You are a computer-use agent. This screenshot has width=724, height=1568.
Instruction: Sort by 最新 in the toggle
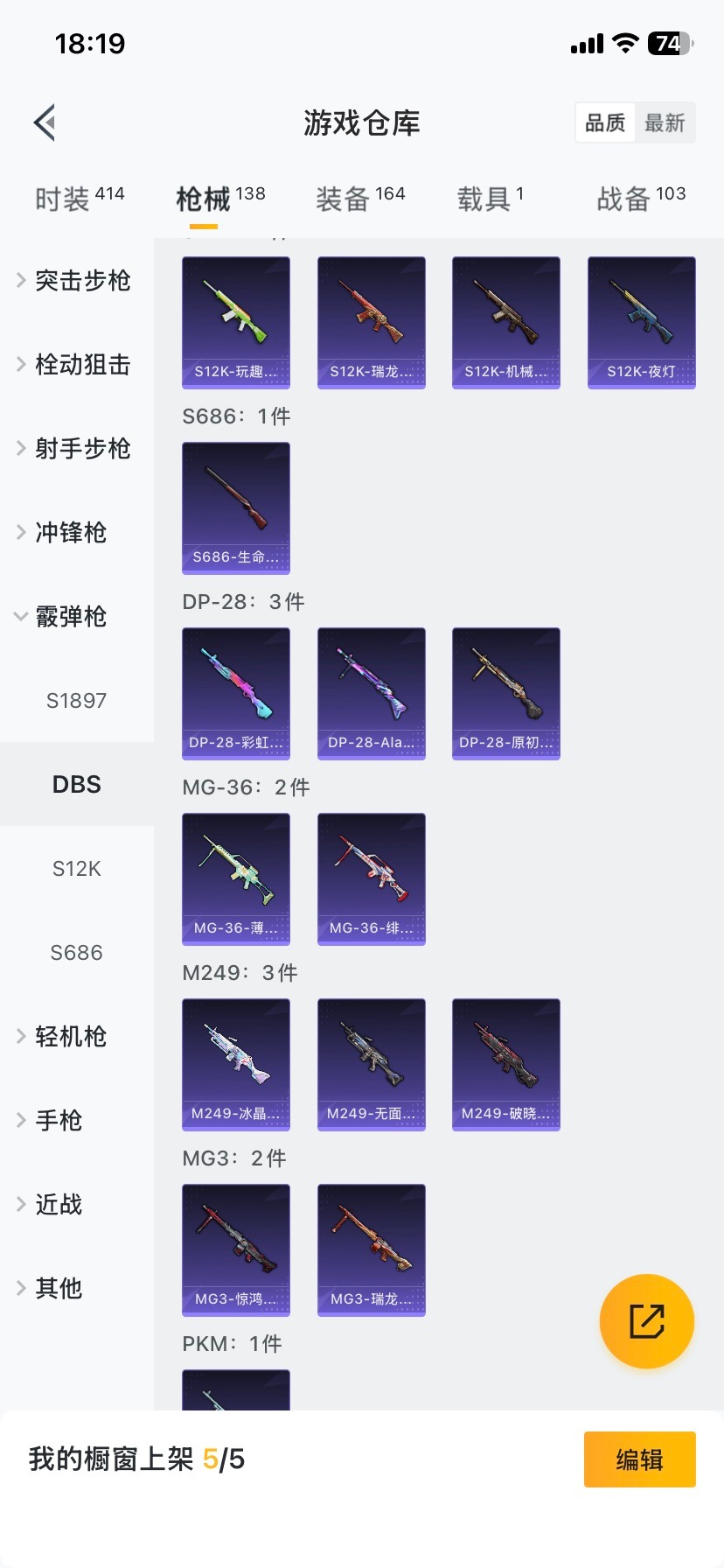(x=665, y=123)
